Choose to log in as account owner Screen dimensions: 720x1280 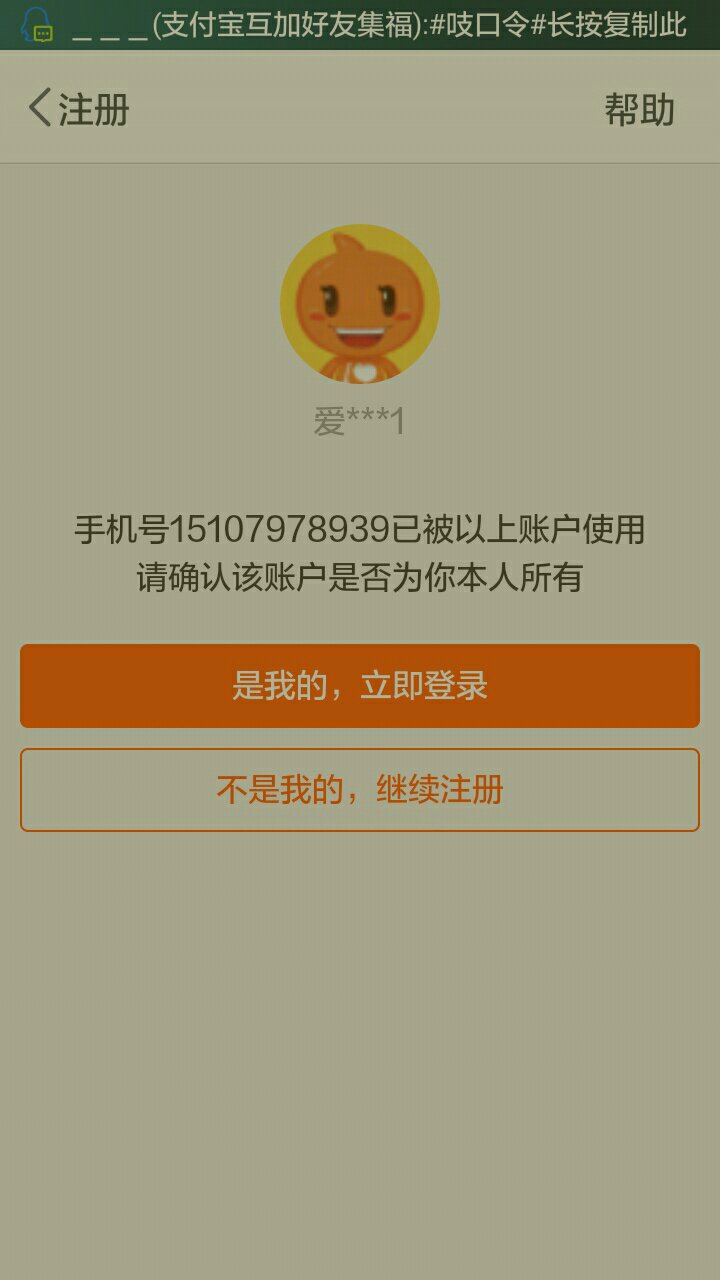click(360, 686)
